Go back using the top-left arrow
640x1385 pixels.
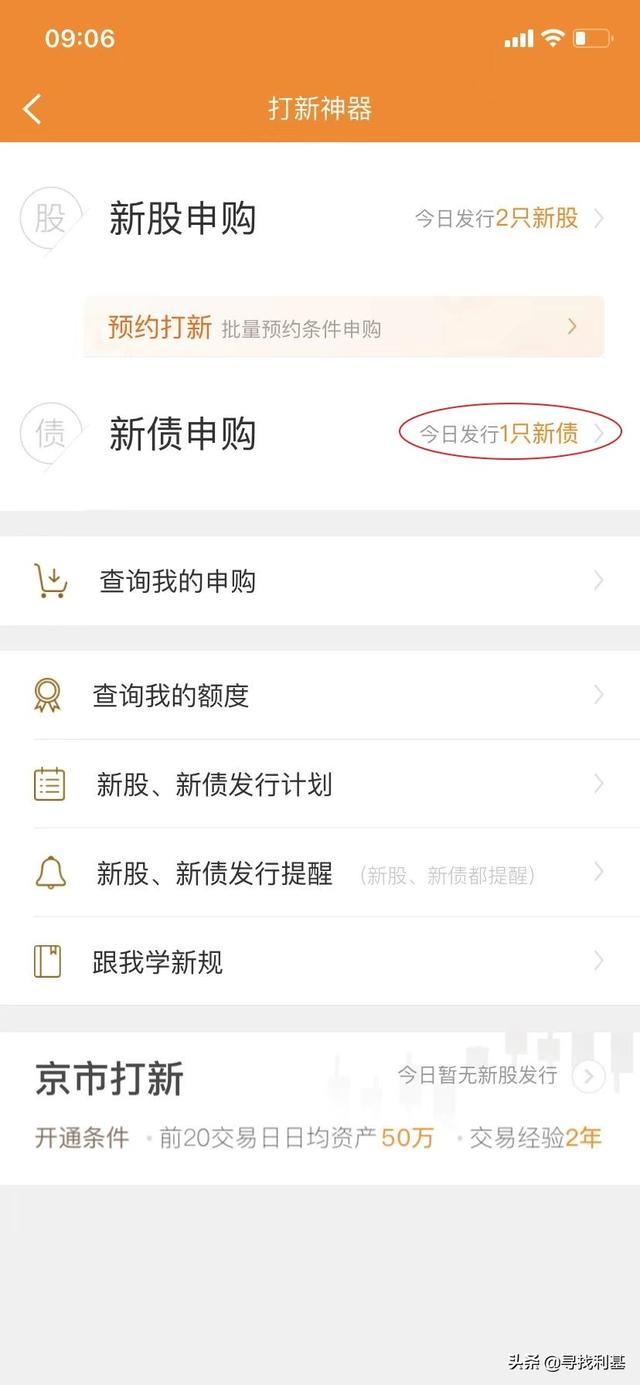(x=32, y=109)
